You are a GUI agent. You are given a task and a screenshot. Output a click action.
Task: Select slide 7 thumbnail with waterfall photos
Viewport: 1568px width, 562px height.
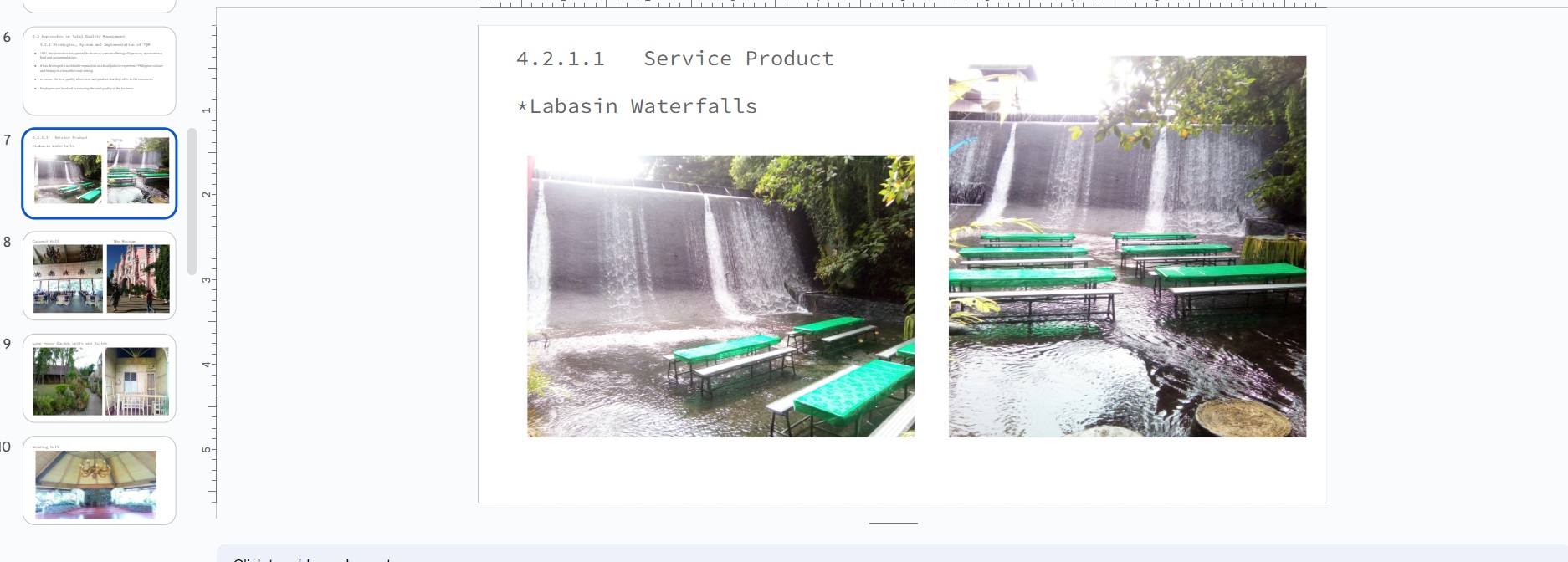(x=100, y=173)
